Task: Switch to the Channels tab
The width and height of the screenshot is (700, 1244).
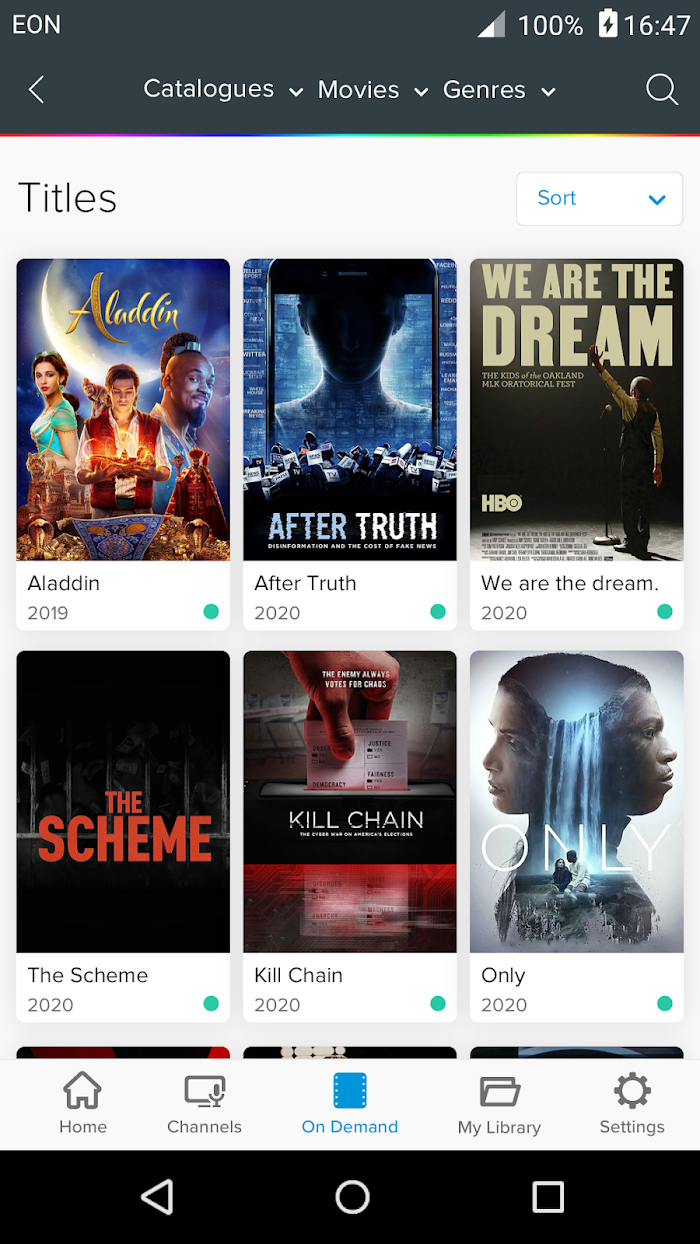Action: tap(205, 1104)
